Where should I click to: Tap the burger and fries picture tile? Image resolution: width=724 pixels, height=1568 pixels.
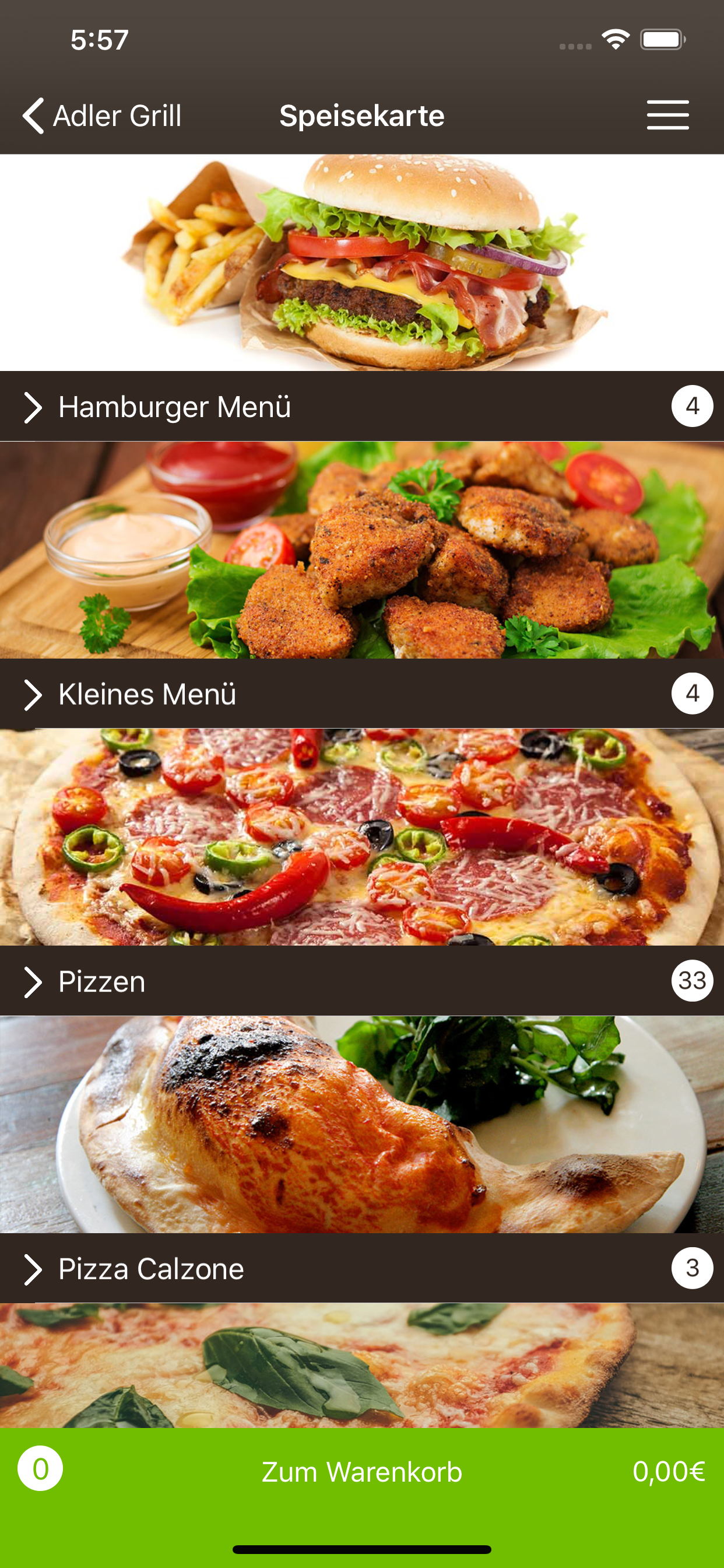pos(362,262)
